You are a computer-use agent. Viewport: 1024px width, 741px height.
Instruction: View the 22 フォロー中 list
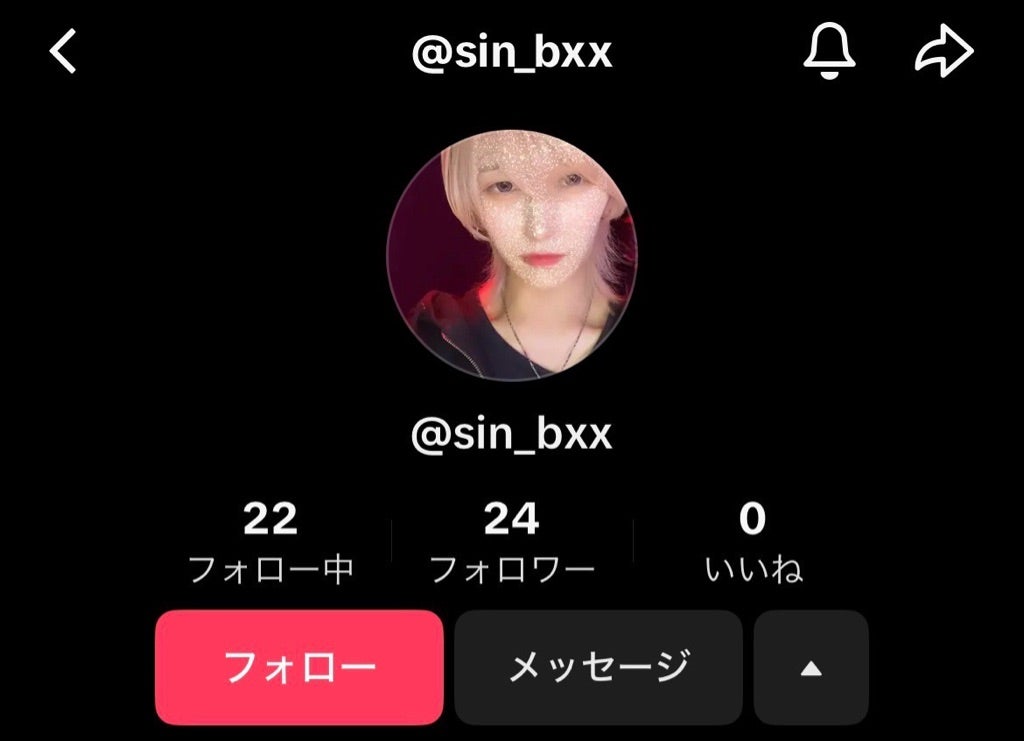pos(270,543)
